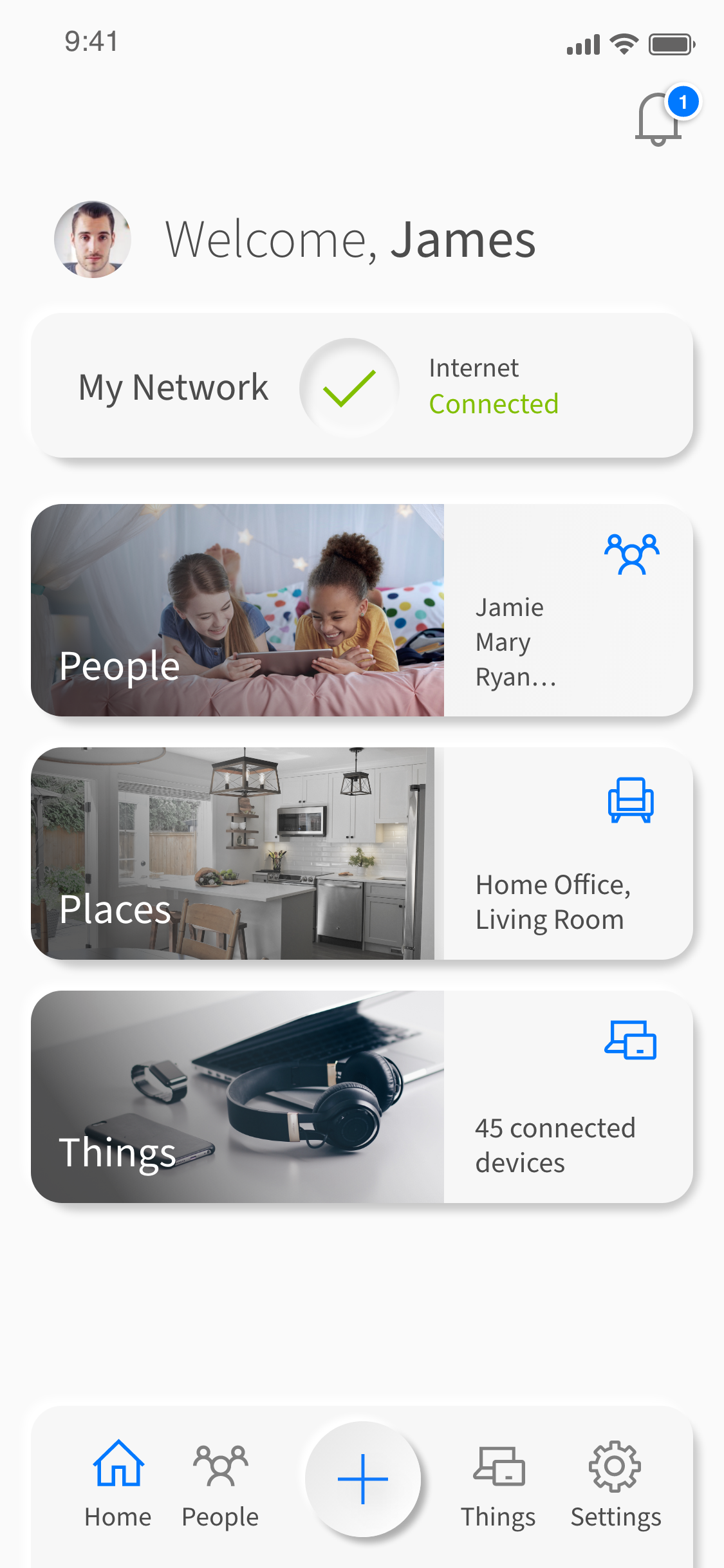Open the Places card
The image size is (724, 1568).
tap(362, 854)
